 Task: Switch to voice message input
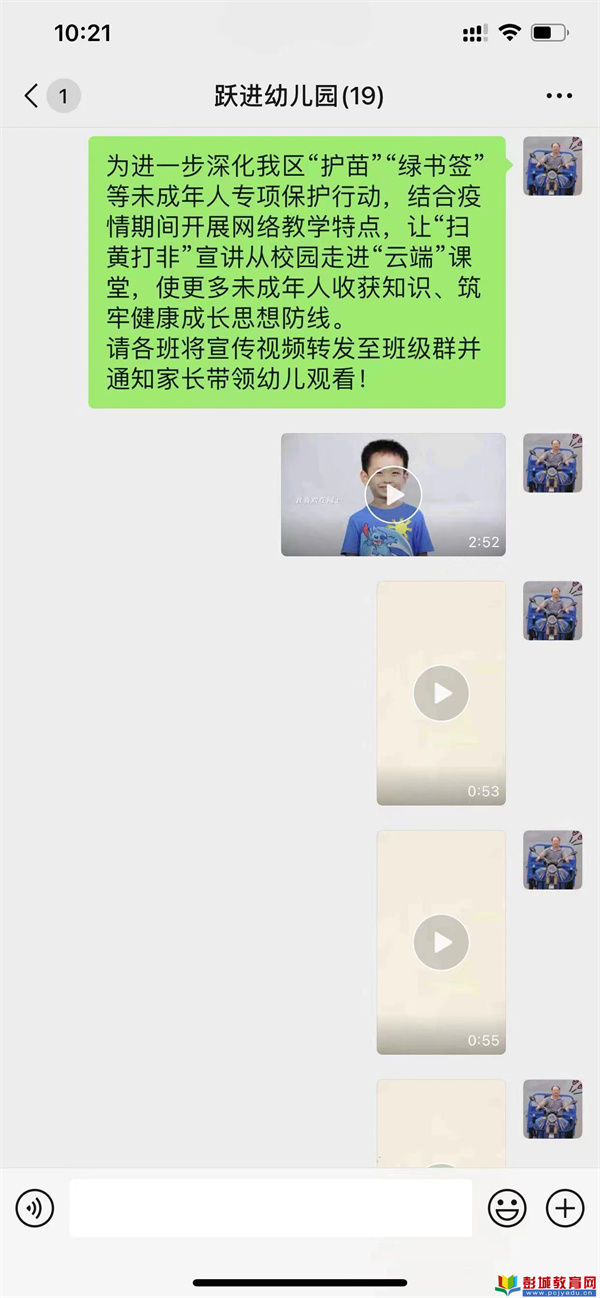[x=35, y=1208]
